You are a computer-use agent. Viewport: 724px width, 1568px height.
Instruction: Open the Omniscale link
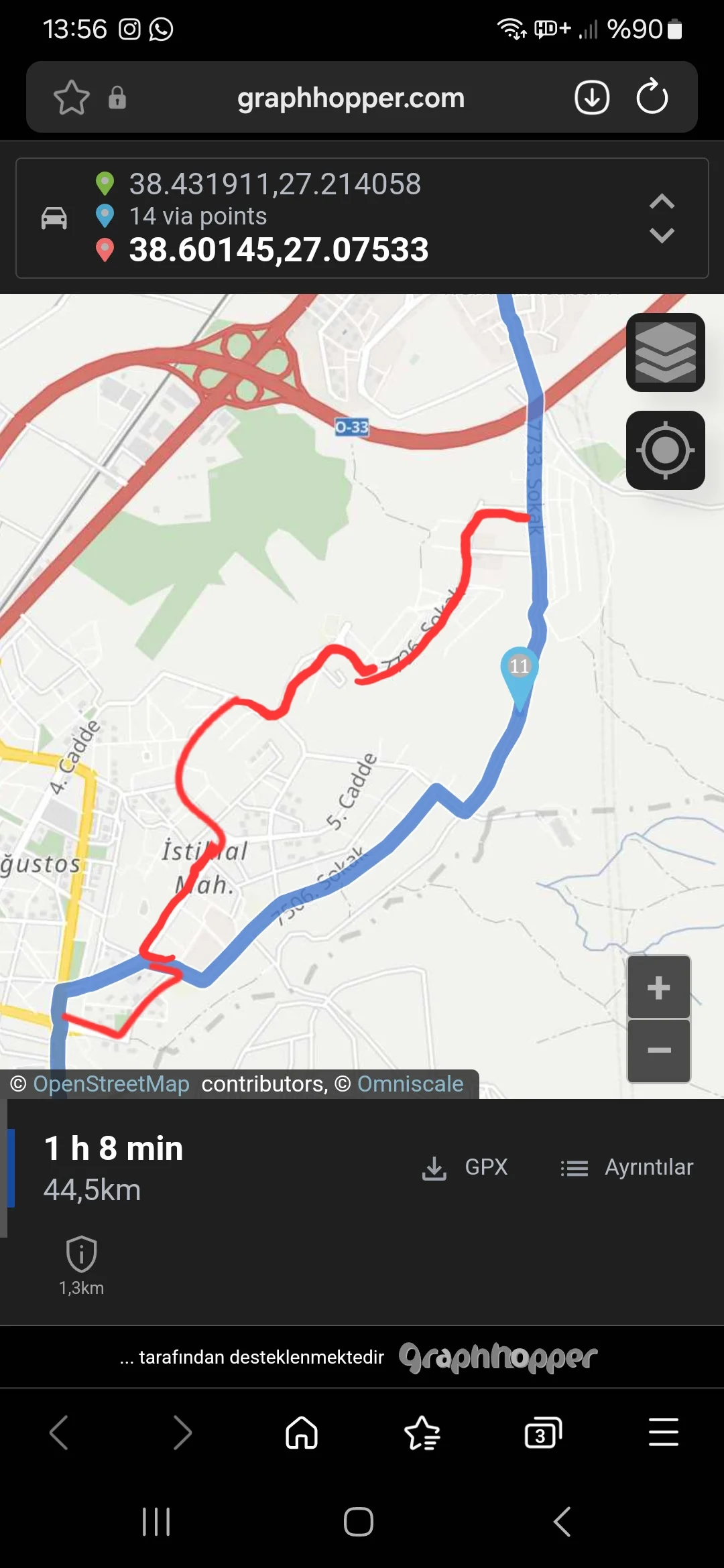pyautogui.click(x=410, y=1083)
